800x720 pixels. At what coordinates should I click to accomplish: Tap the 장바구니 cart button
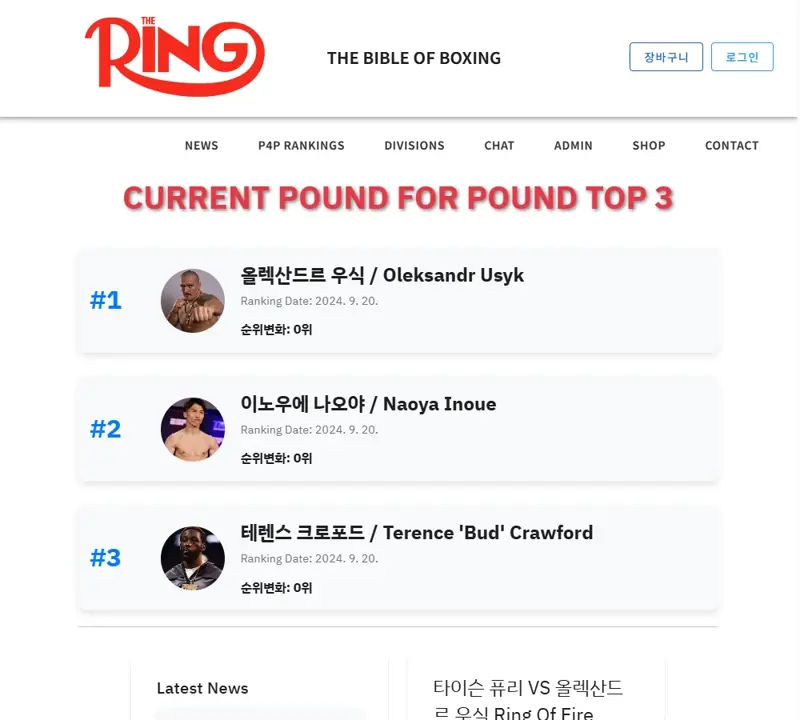(666, 57)
